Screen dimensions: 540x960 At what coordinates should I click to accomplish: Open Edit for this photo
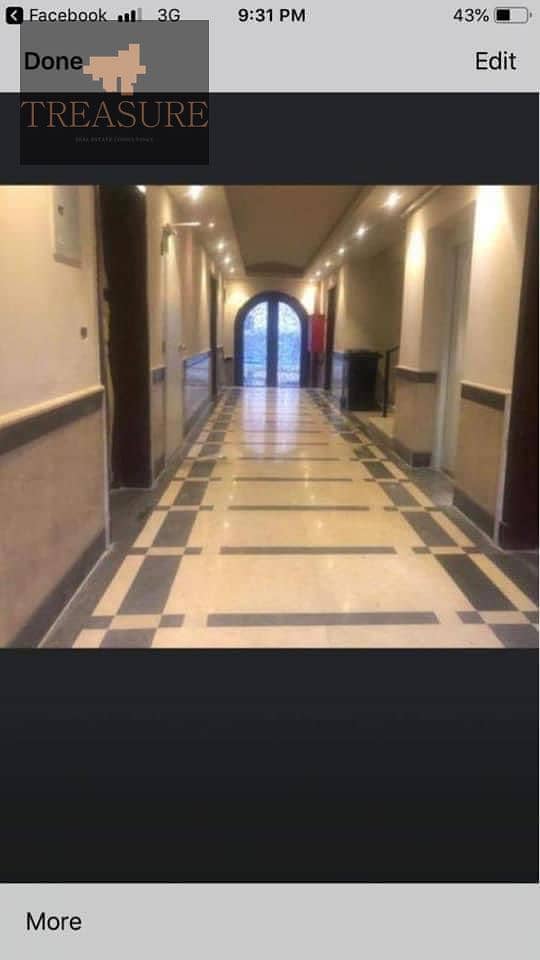click(495, 61)
